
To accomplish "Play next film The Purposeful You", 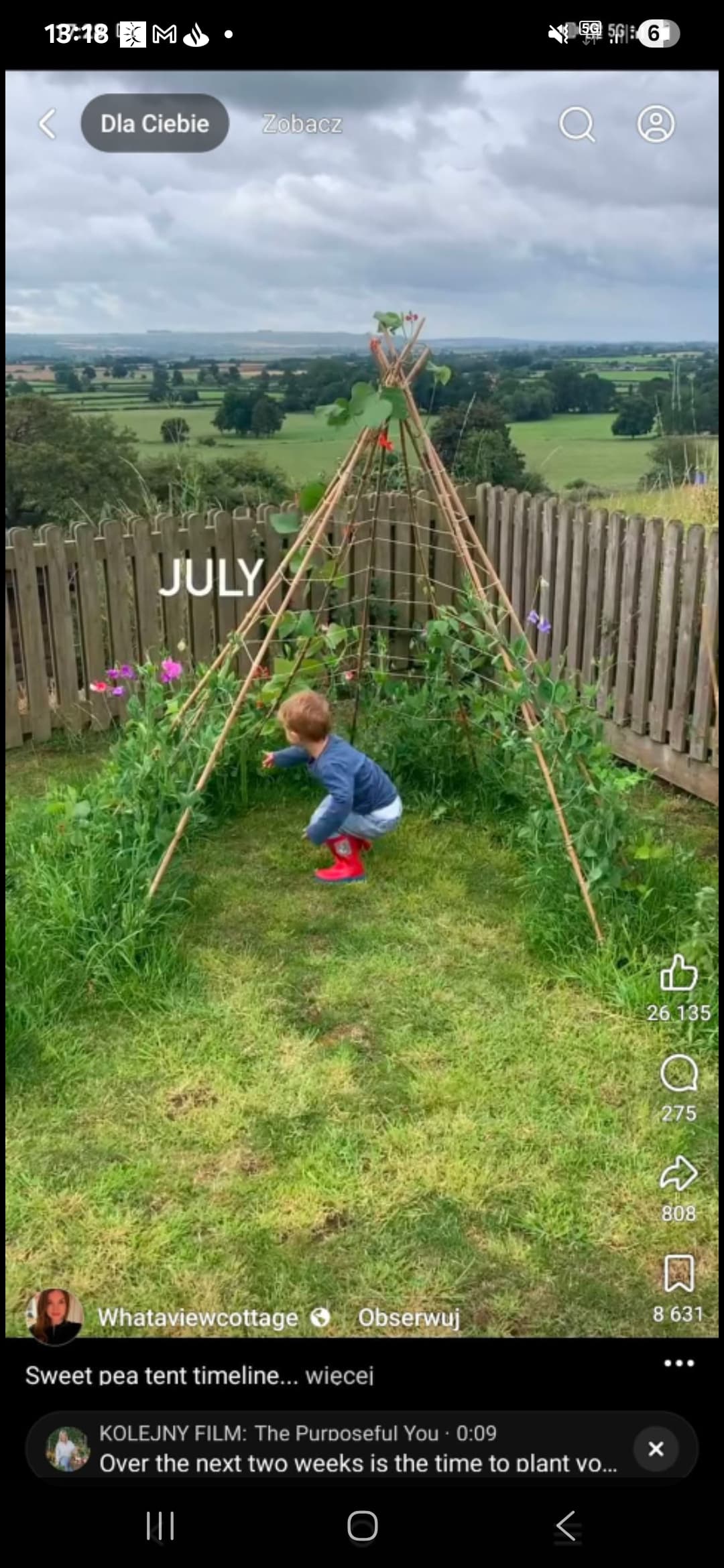I will (x=335, y=1449).
